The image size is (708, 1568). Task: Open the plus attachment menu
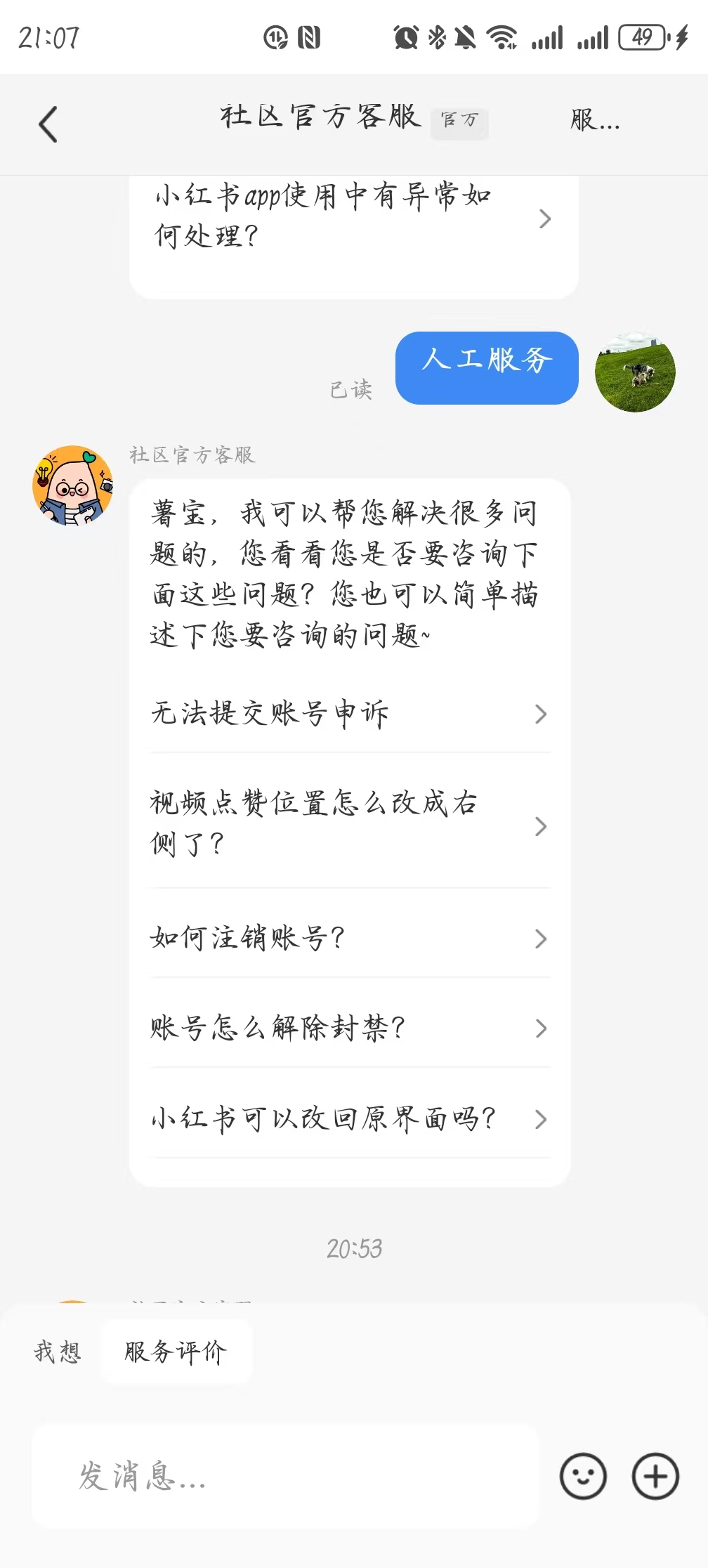click(655, 1476)
